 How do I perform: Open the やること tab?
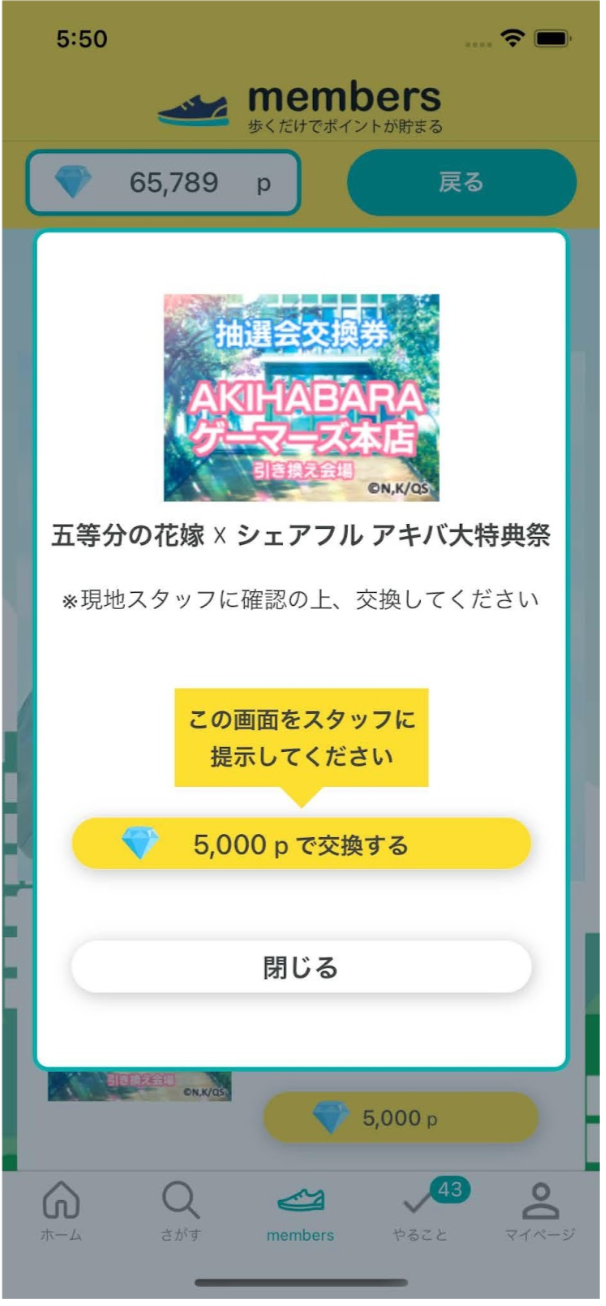coord(421,1210)
